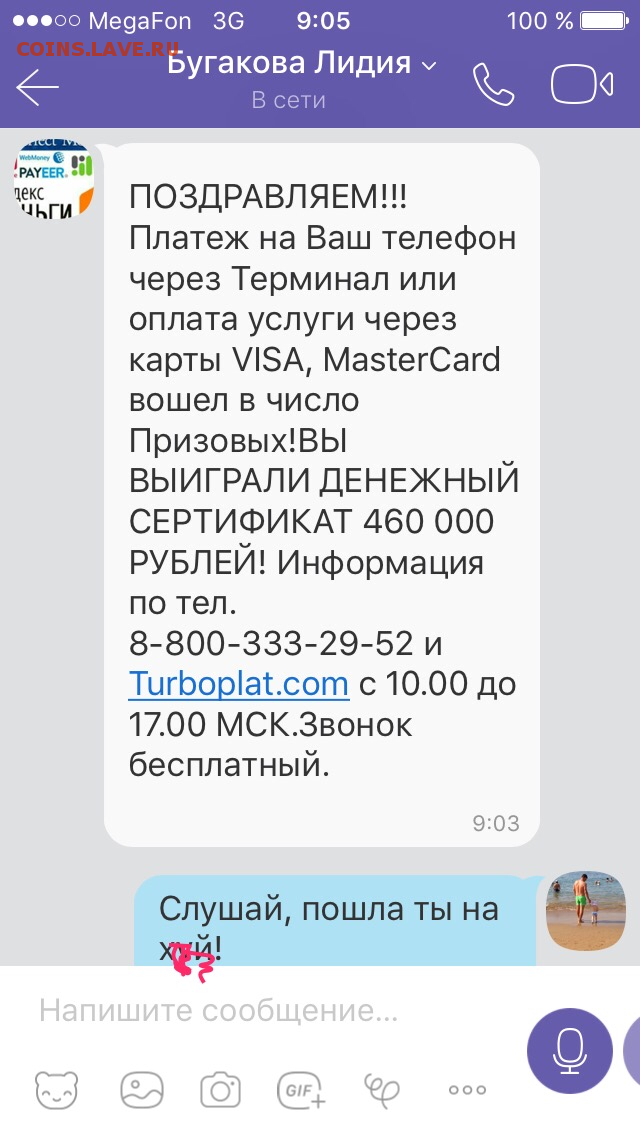Open the photo gallery icon

click(141, 1089)
